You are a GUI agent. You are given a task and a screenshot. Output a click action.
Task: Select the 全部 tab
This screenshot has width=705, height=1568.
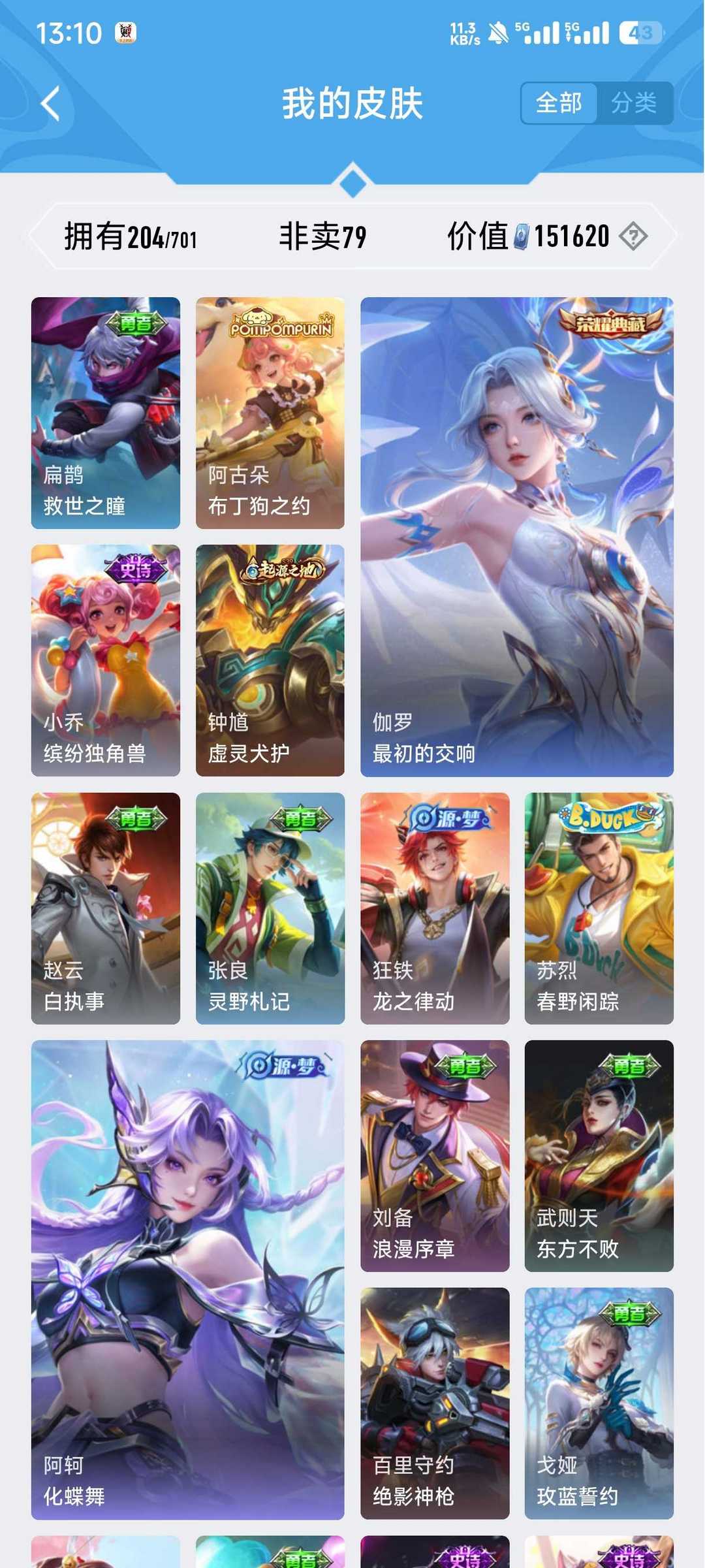(559, 103)
